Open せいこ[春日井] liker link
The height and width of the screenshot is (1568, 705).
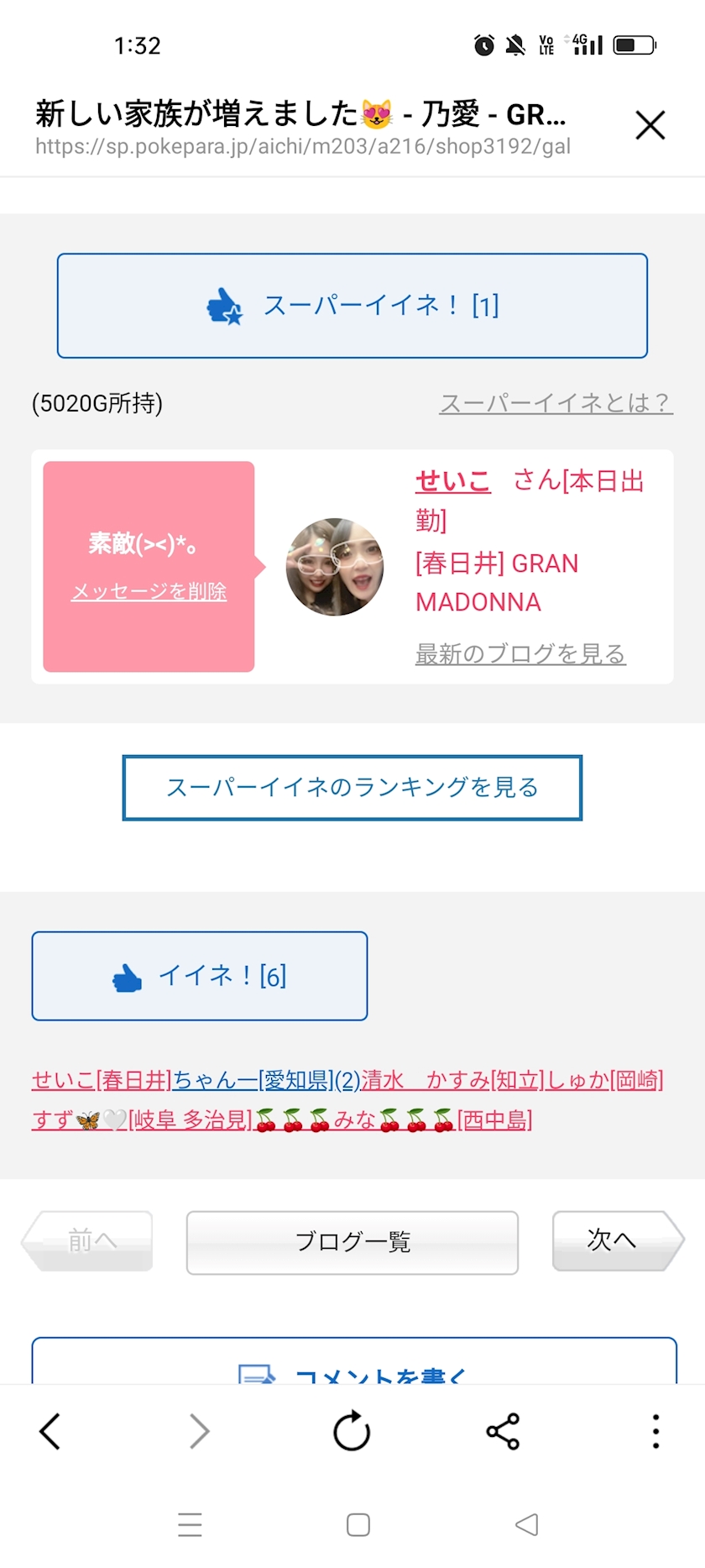pyautogui.click(x=102, y=1080)
